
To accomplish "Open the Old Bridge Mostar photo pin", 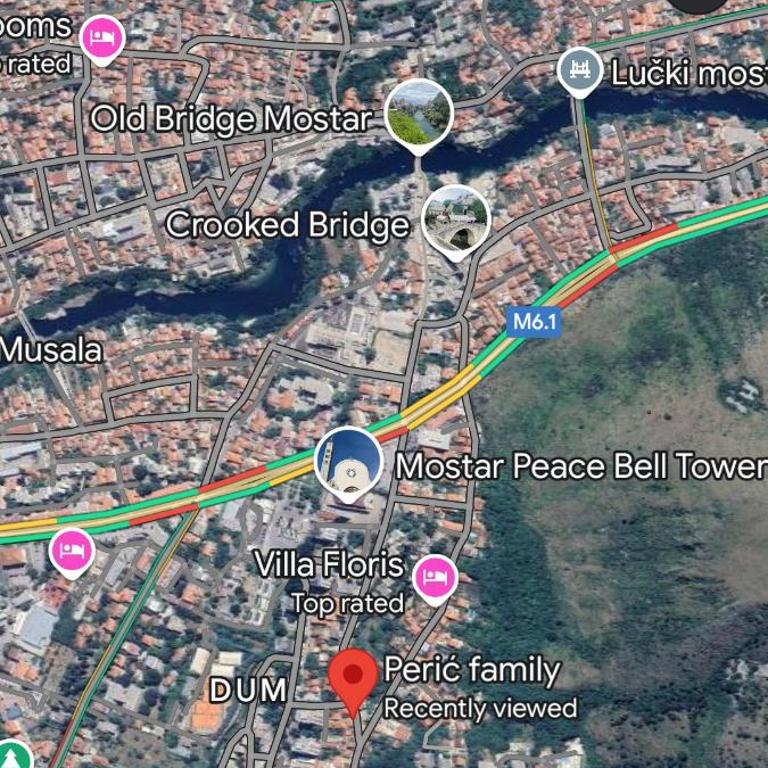I will coord(418,114).
